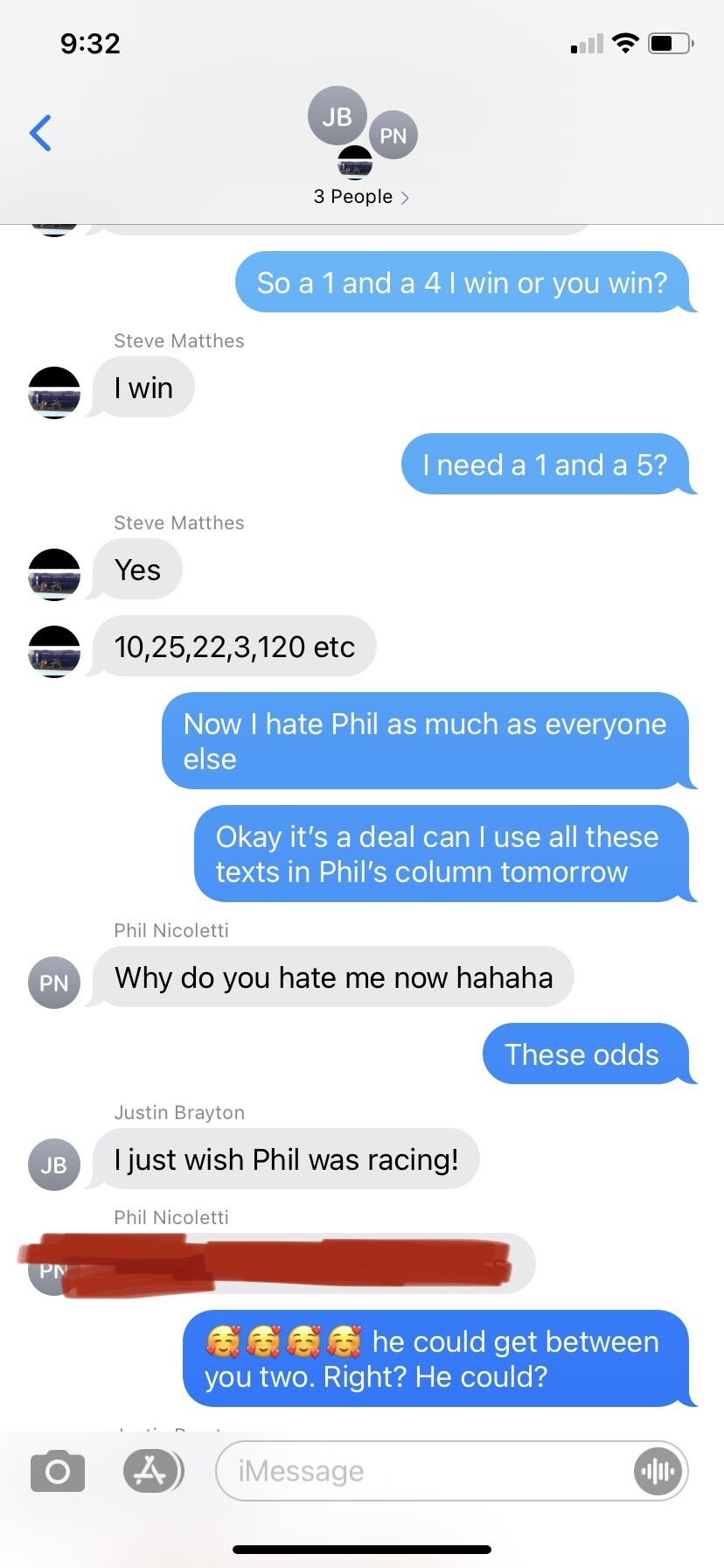Open the 3 People group details
The height and width of the screenshot is (1568, 724).
pos(361,197)
